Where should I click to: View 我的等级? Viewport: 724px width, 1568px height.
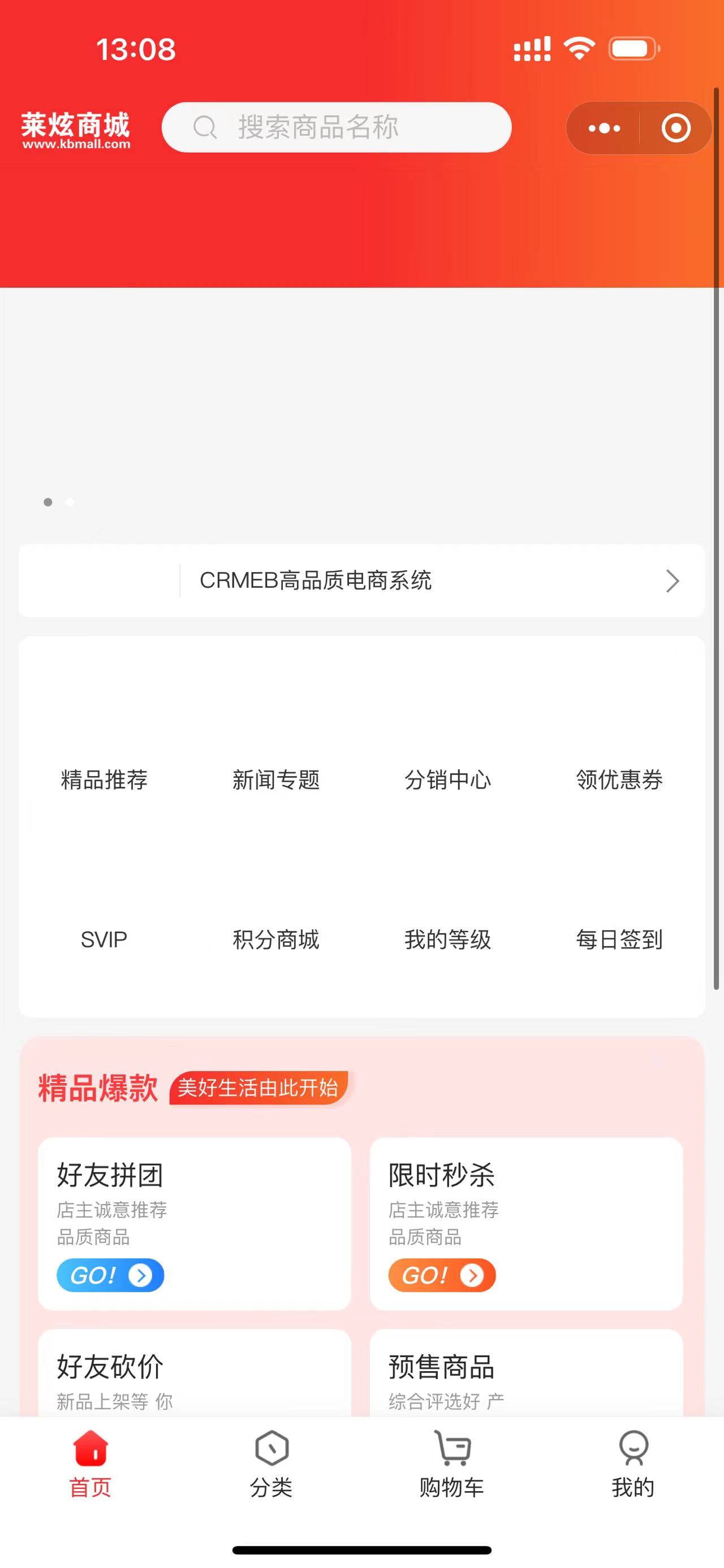[447, 916]
